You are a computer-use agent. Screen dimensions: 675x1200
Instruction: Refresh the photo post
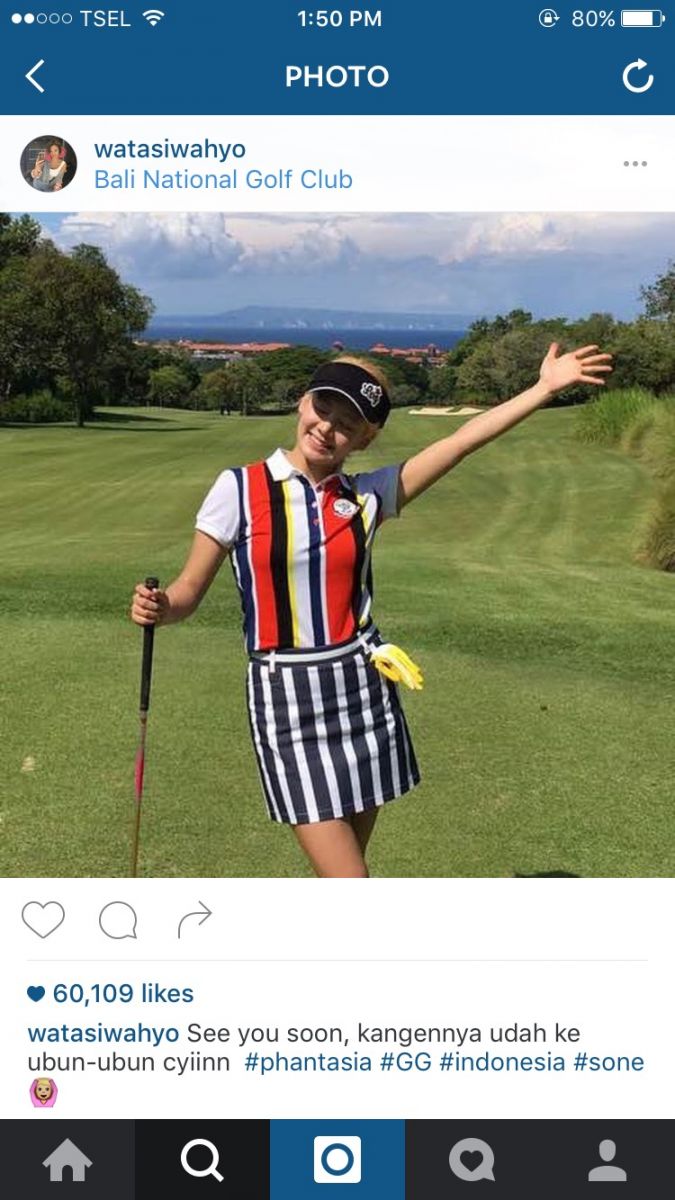pyautogui.click(x=637, y=76)
